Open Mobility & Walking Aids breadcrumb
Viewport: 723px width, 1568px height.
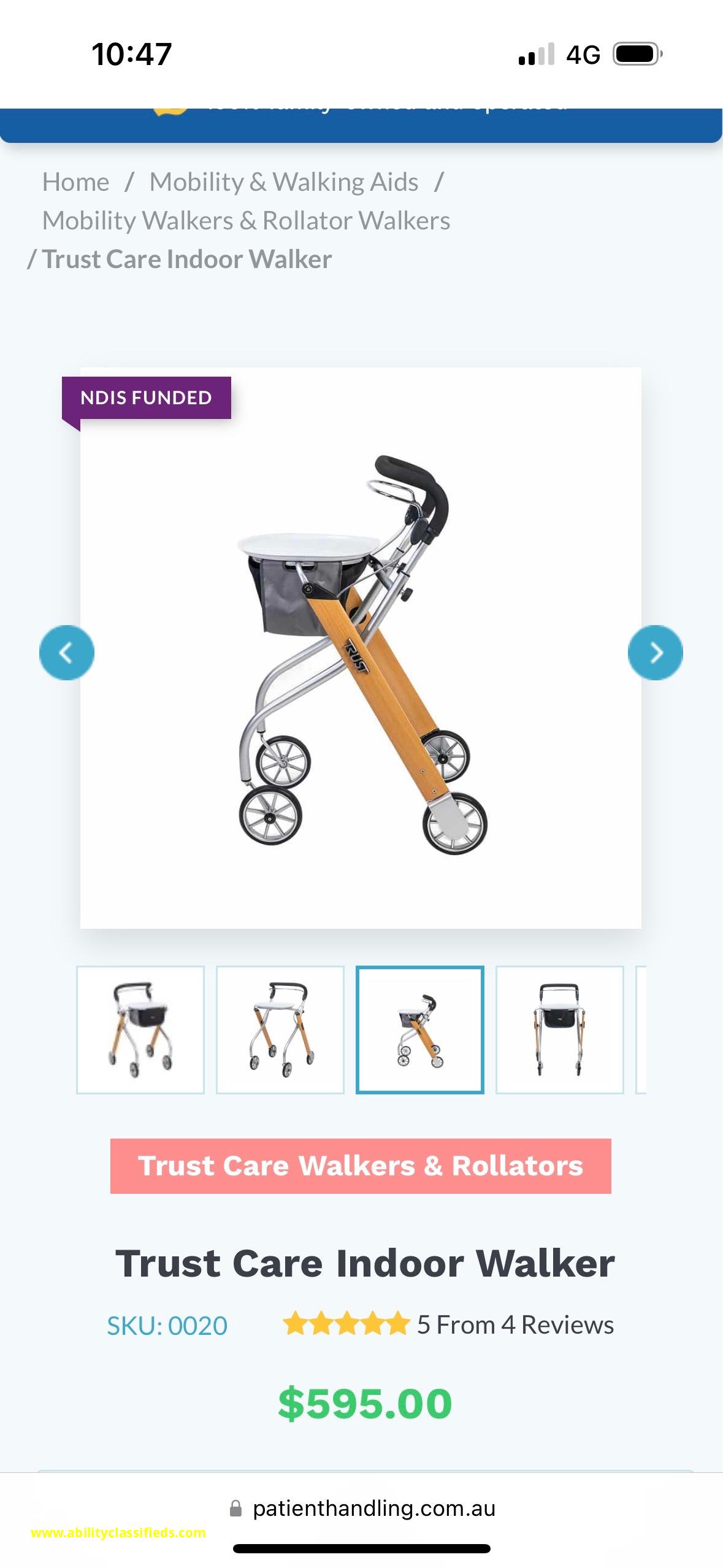pyautogui.click(x=284, y=182)
